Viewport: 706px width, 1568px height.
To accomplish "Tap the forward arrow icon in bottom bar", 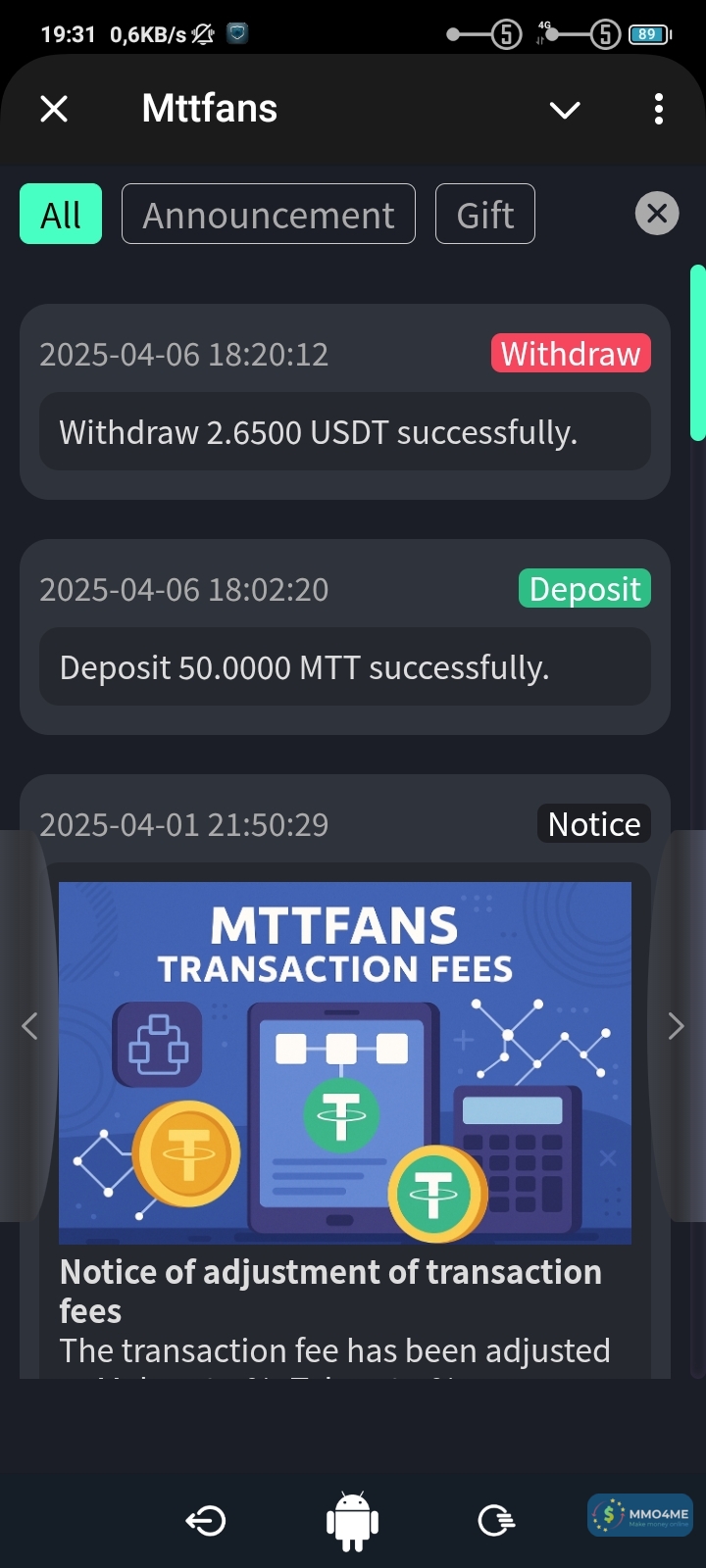I will pyautogui.click(x=496, y=1520).
